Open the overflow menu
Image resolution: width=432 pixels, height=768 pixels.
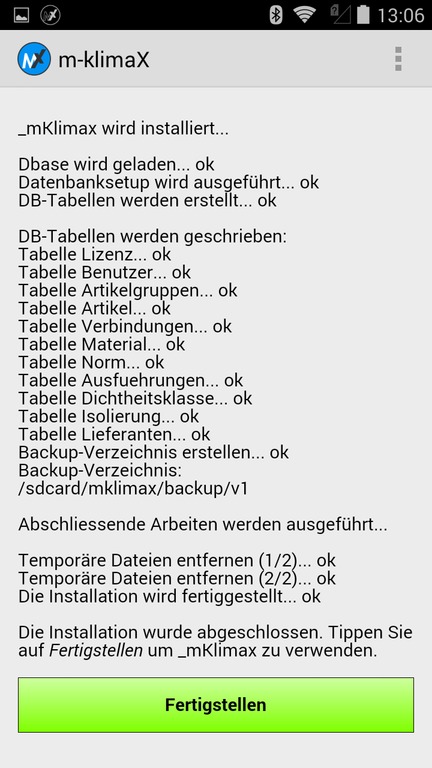(398, 59)
